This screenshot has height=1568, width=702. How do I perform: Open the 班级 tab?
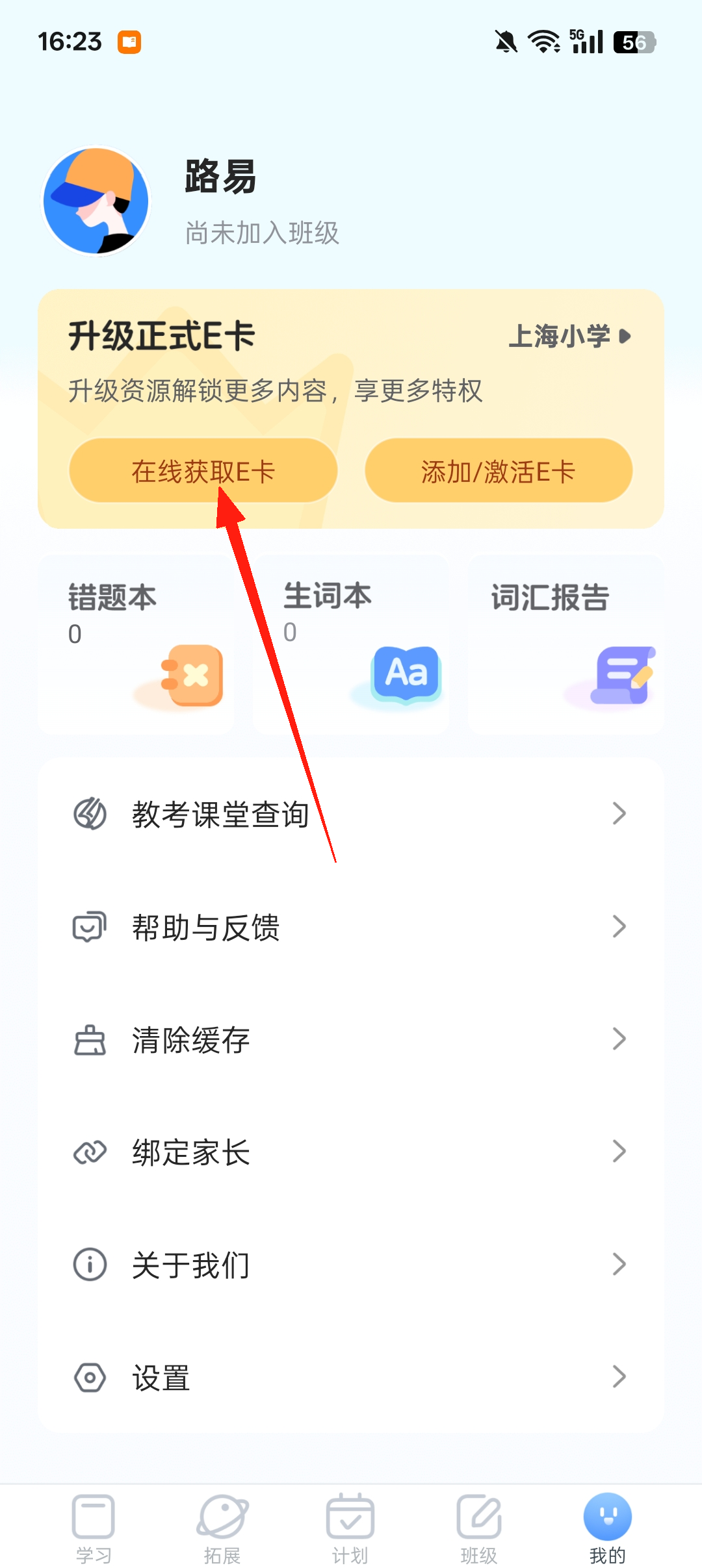coord(479,1528)
